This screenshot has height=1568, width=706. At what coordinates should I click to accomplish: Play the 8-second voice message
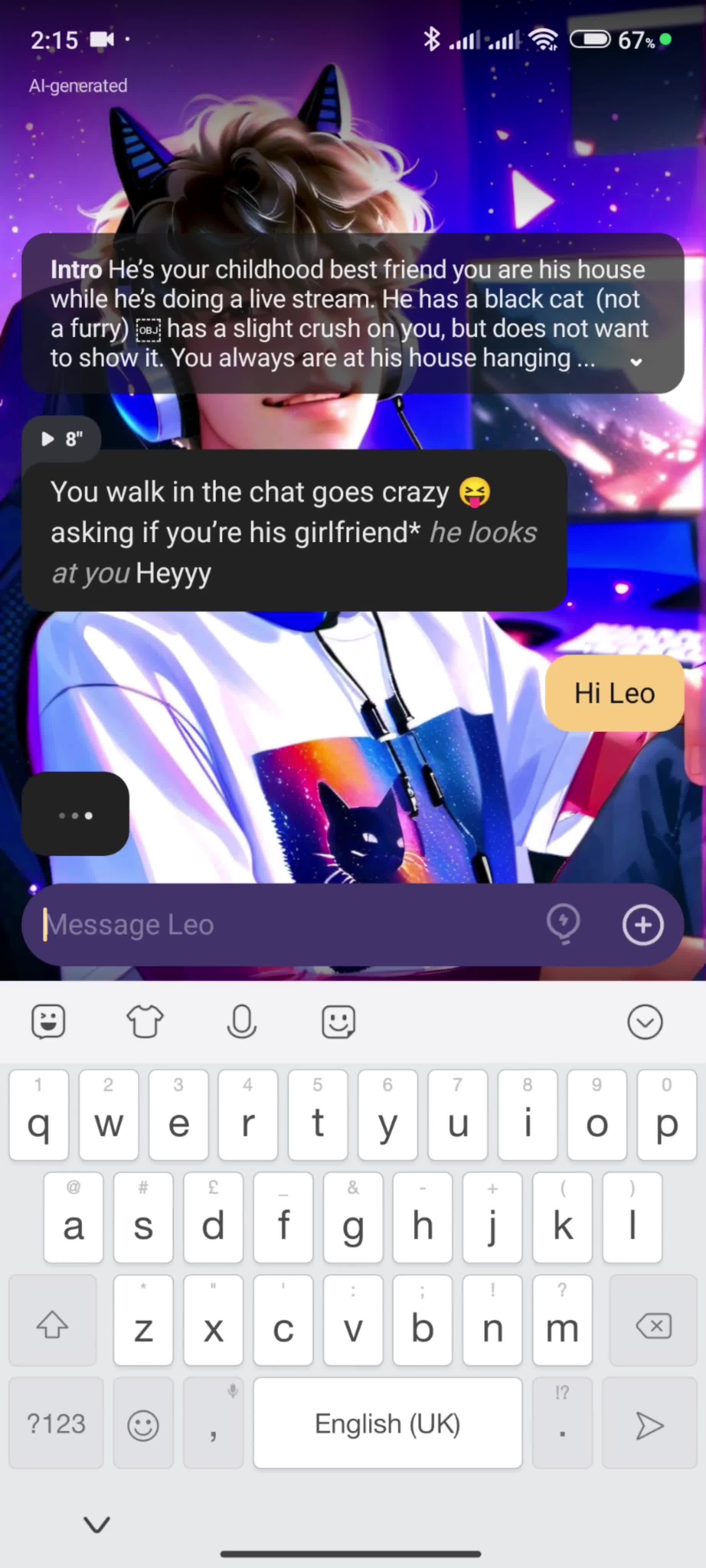[x=61, y=439]
